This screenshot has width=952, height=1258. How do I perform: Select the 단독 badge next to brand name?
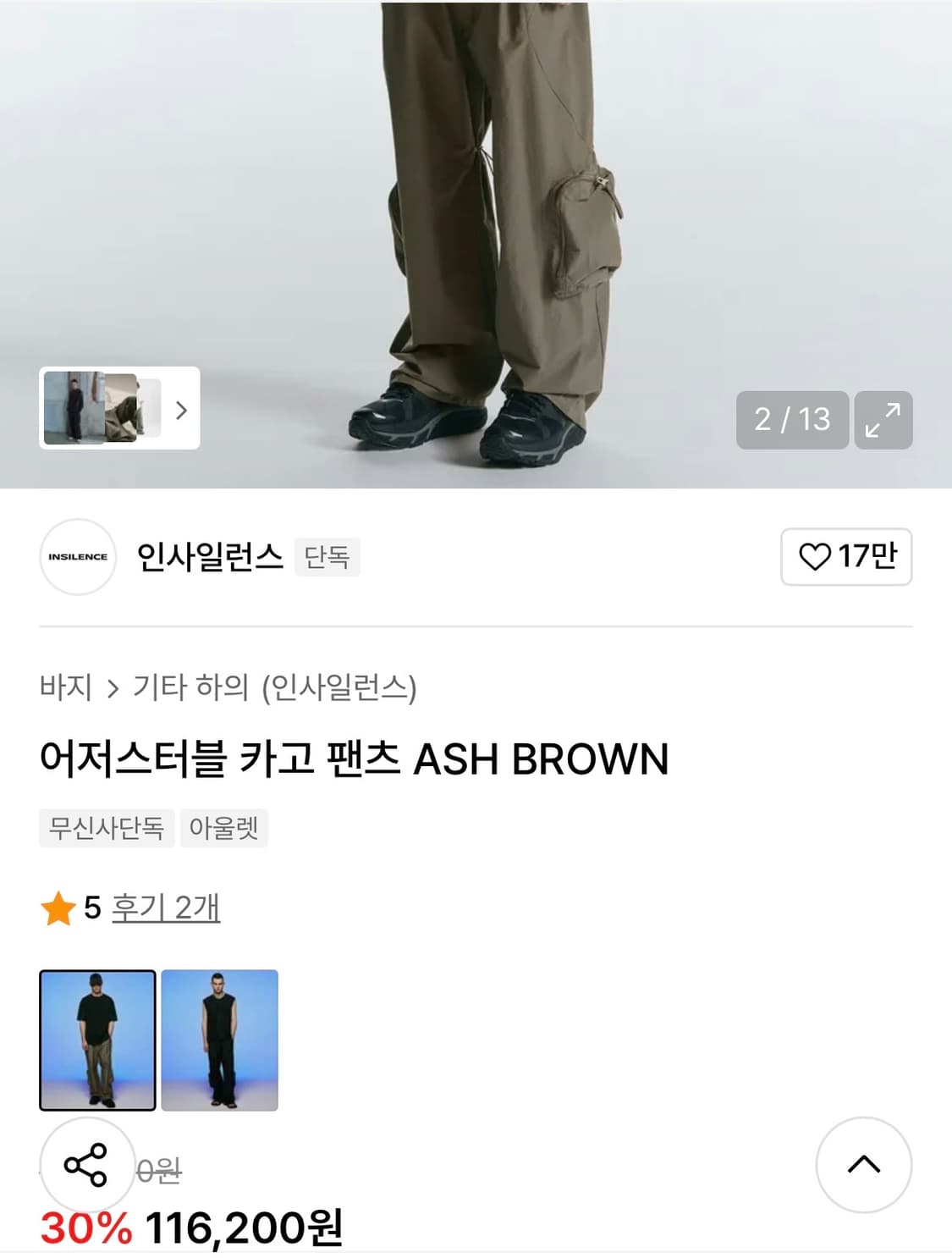pyautogui.click(x=328, y=558)
